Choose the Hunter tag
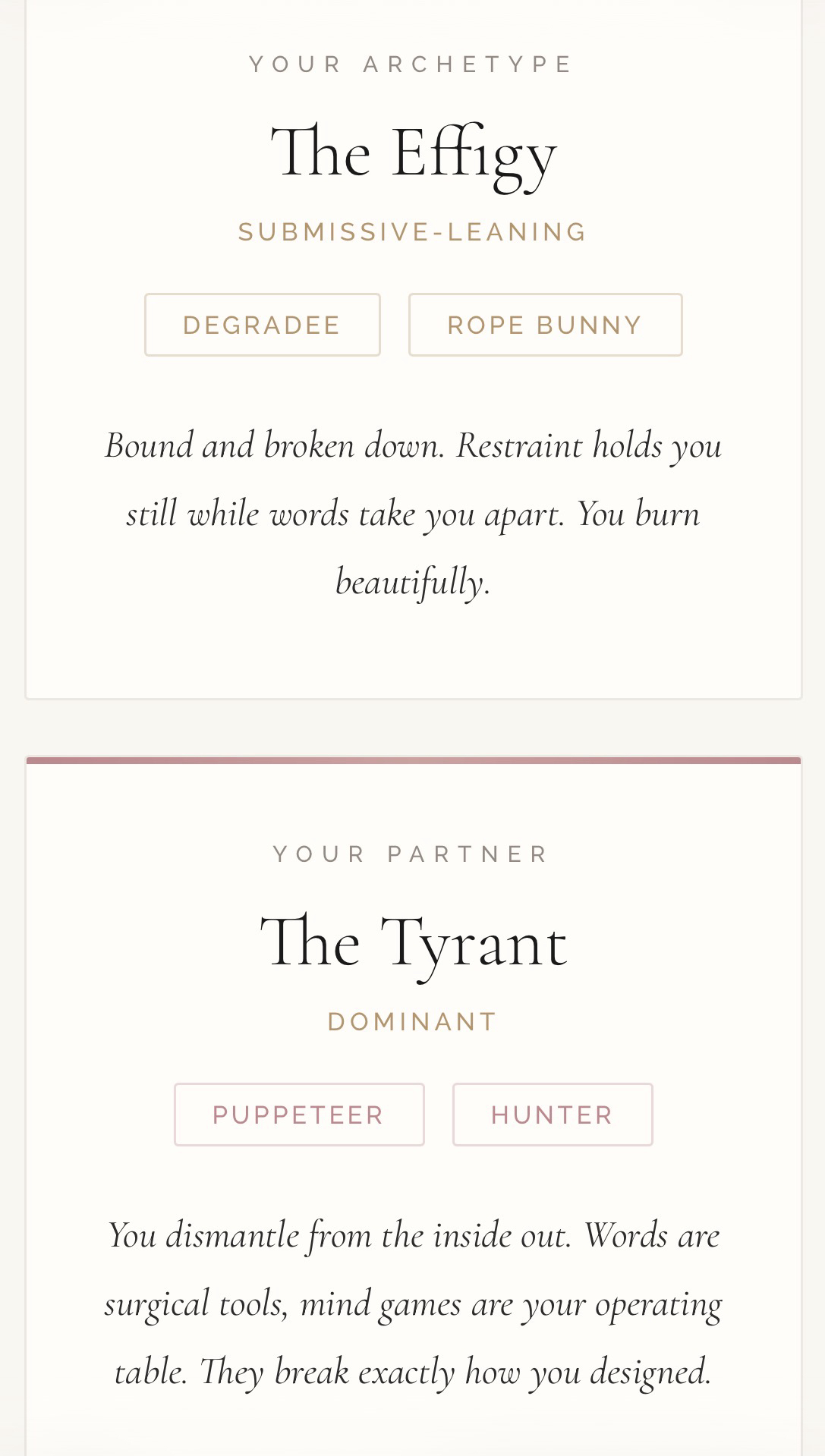This screenshot has width=825, height=1456. point(552,1115)
